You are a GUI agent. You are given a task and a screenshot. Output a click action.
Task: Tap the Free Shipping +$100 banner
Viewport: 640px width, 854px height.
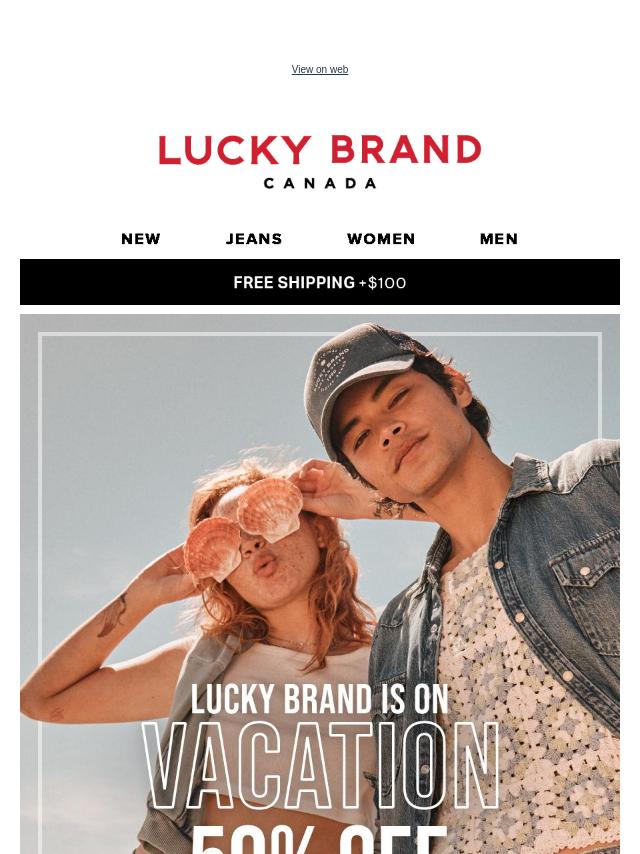point(320,282)
